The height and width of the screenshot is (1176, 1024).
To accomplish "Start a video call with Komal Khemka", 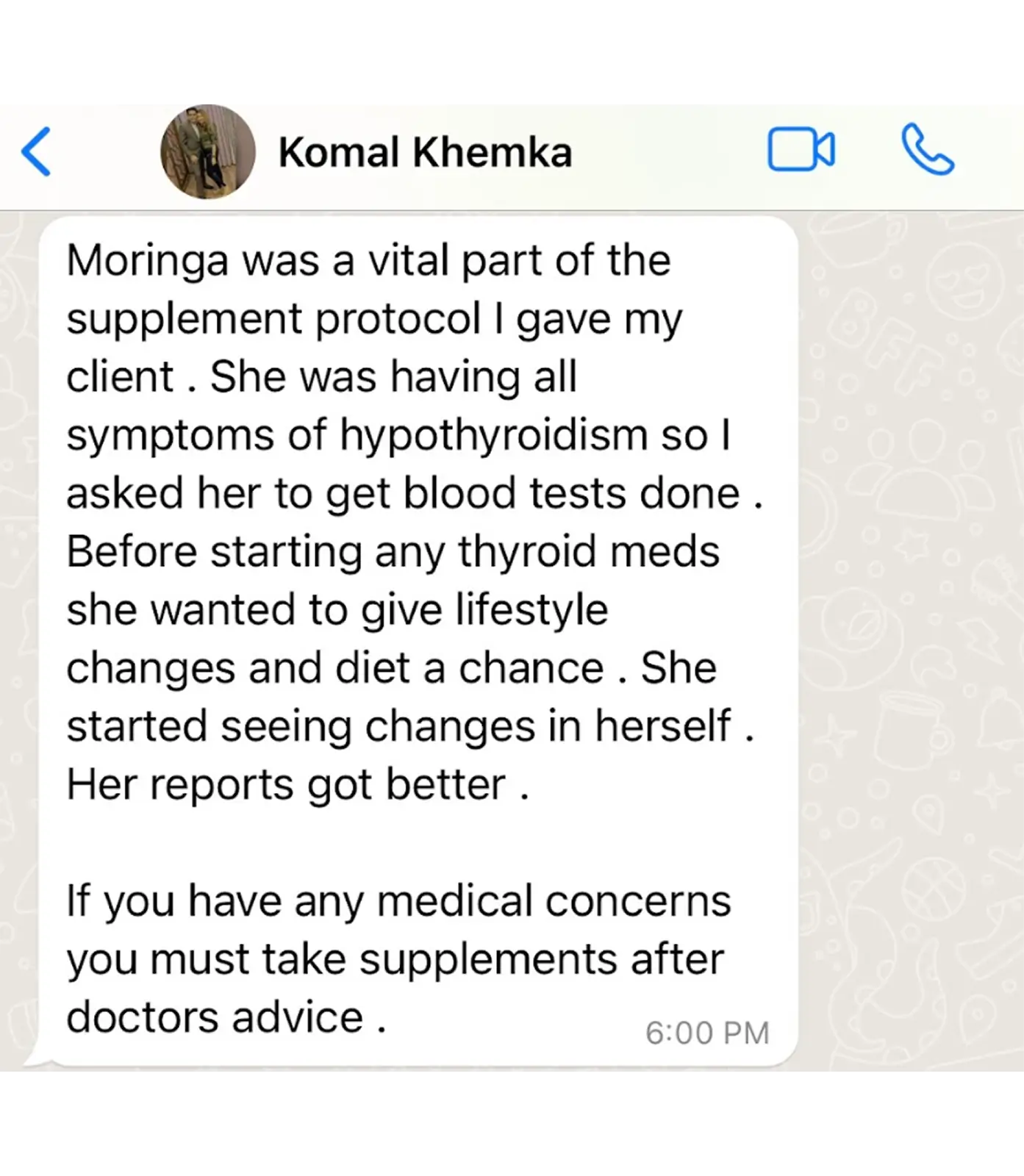I will tap(801, 150).
